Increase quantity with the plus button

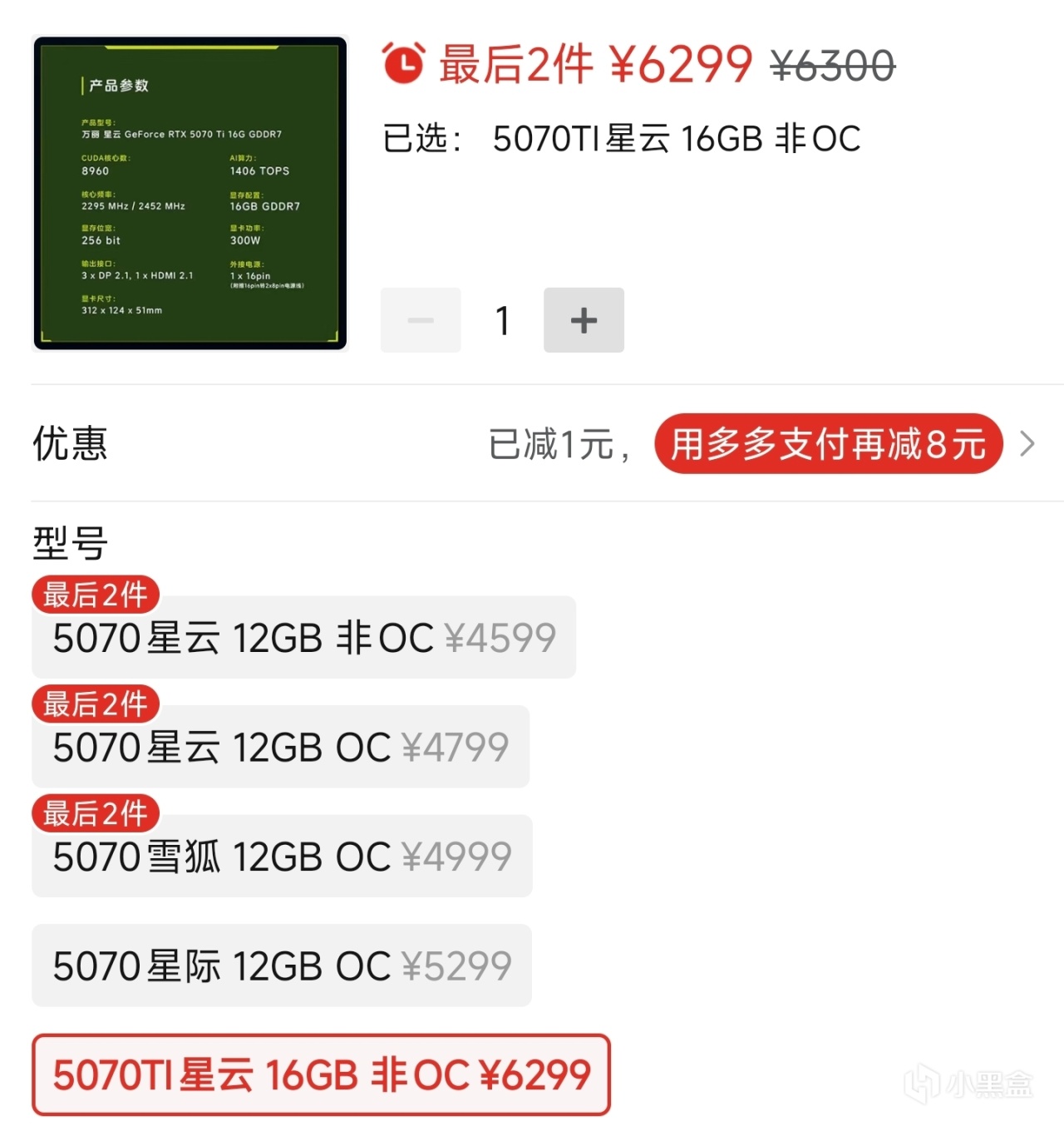[x=584, y=320]
